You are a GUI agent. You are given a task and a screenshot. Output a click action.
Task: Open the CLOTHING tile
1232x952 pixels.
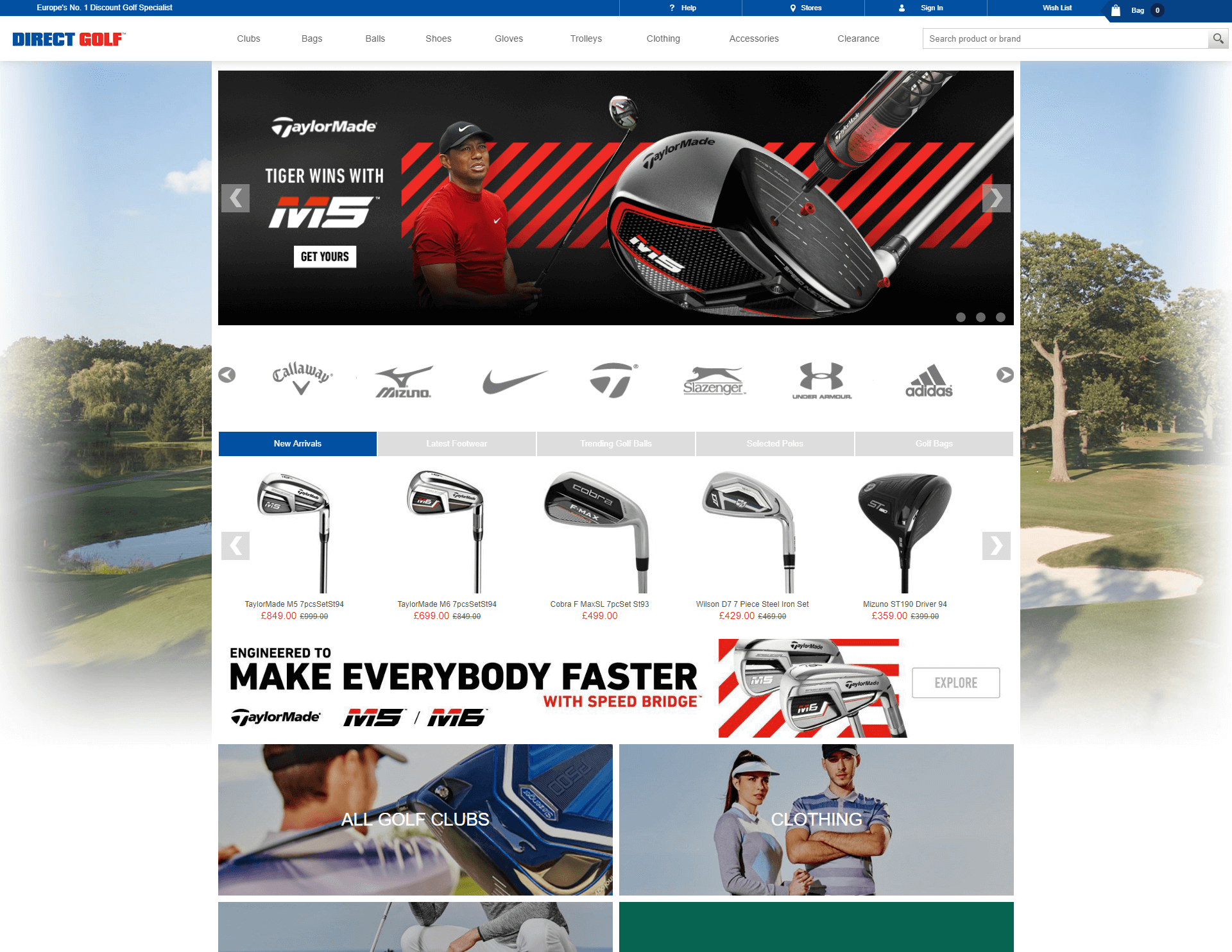[x=816, y=819]
